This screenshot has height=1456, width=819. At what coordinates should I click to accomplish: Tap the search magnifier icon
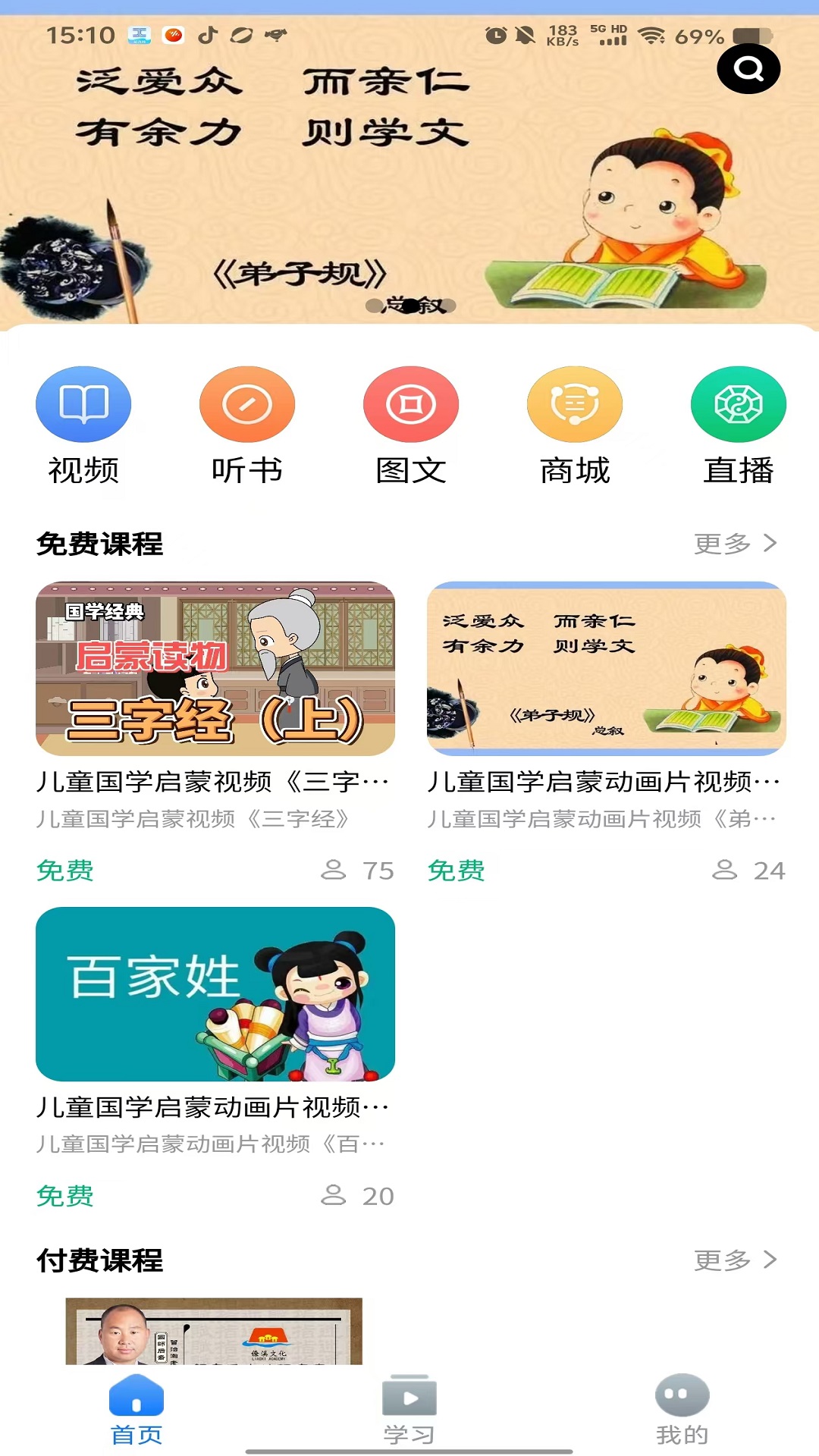749,69
